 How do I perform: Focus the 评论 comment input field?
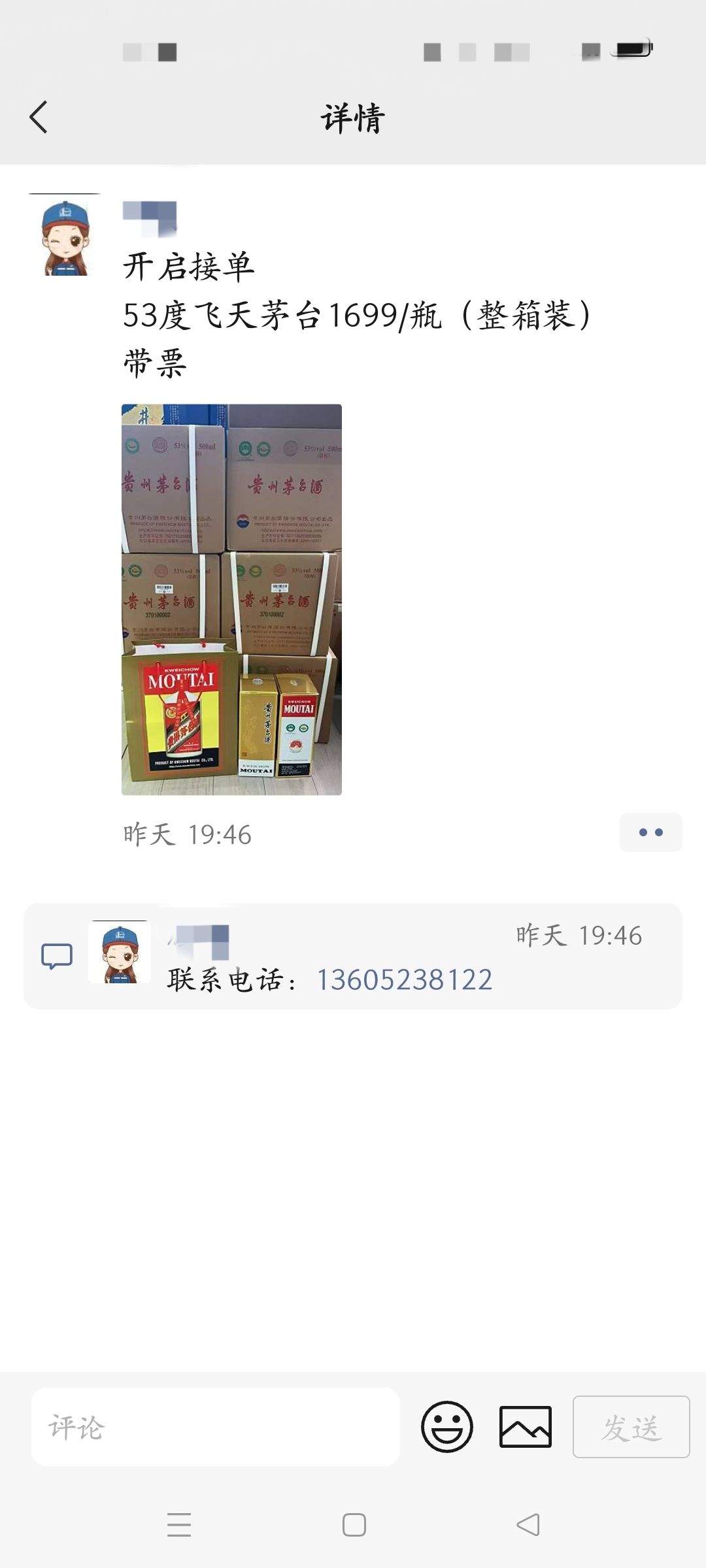coord(216,1428)
